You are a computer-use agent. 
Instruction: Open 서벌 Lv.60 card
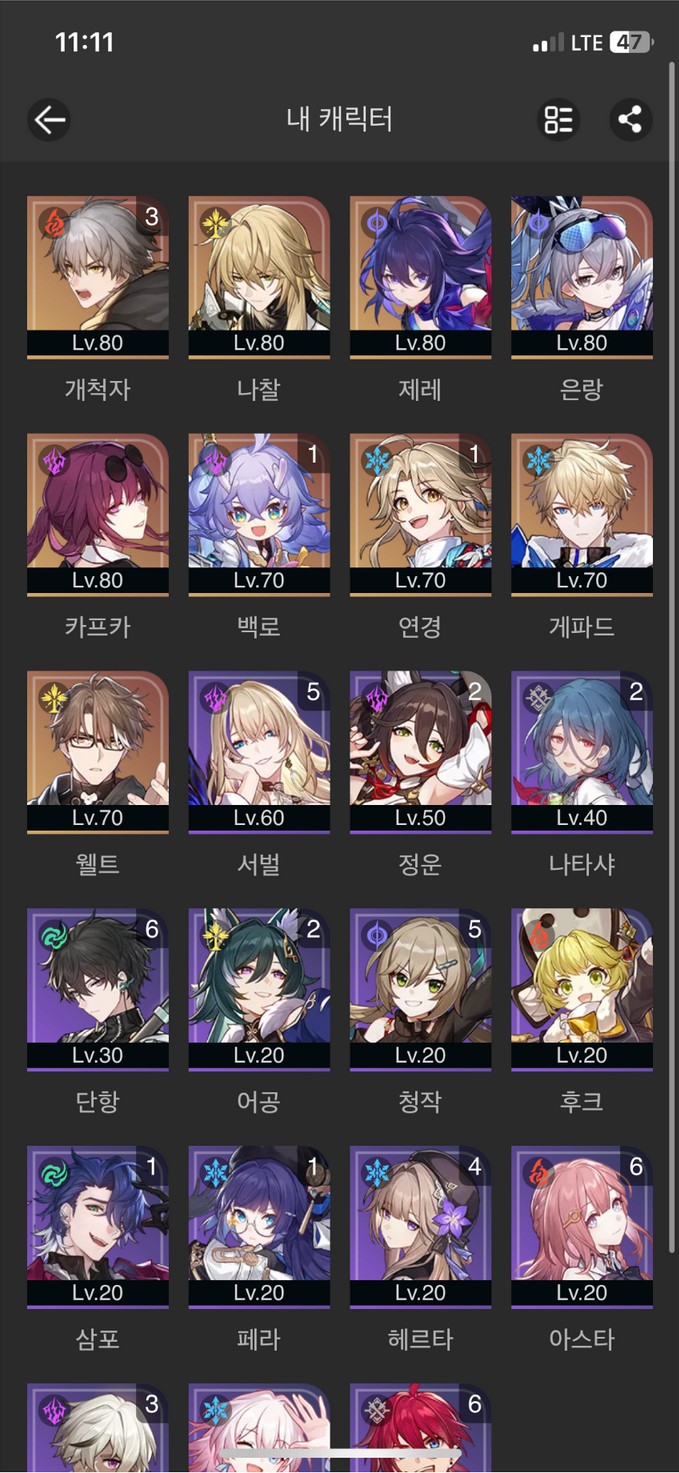(x=259, y=752)
